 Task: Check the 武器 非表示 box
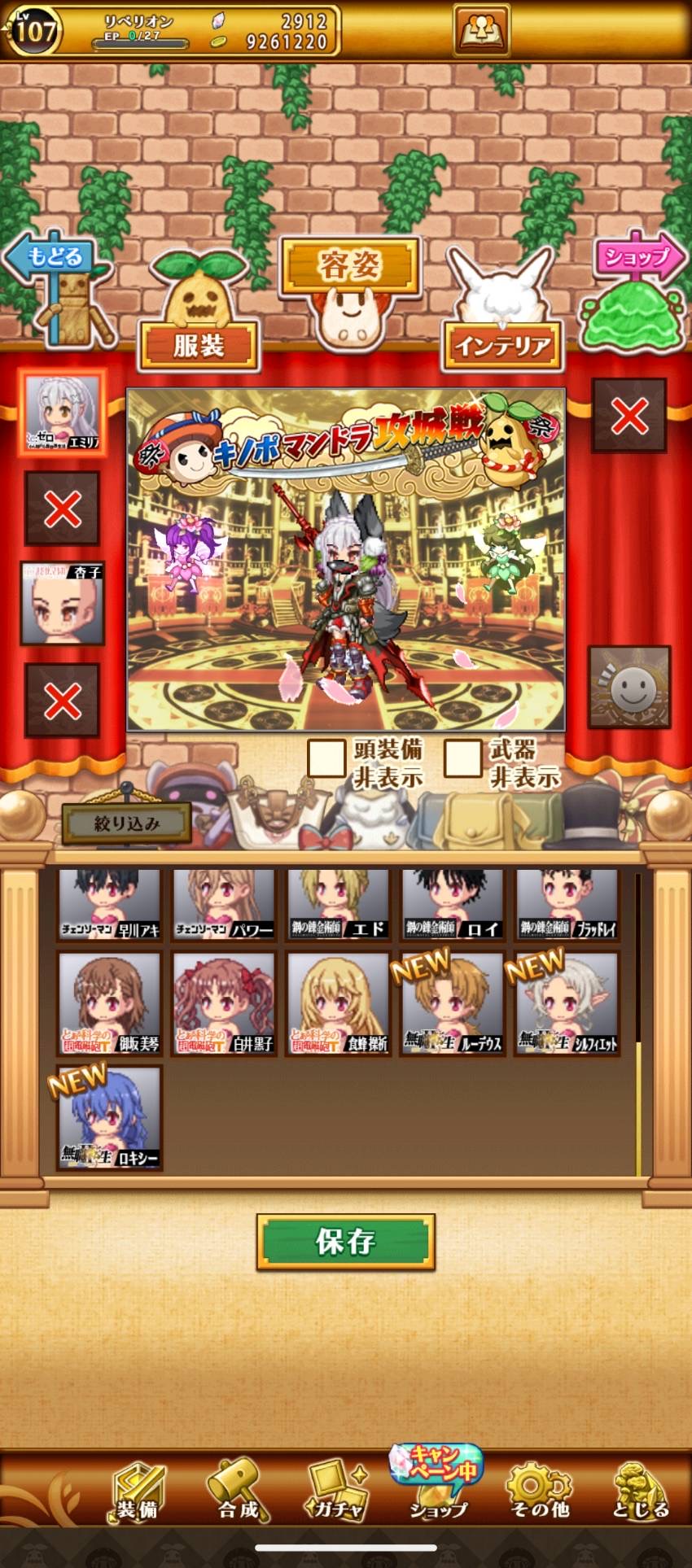tap(463, 758)
